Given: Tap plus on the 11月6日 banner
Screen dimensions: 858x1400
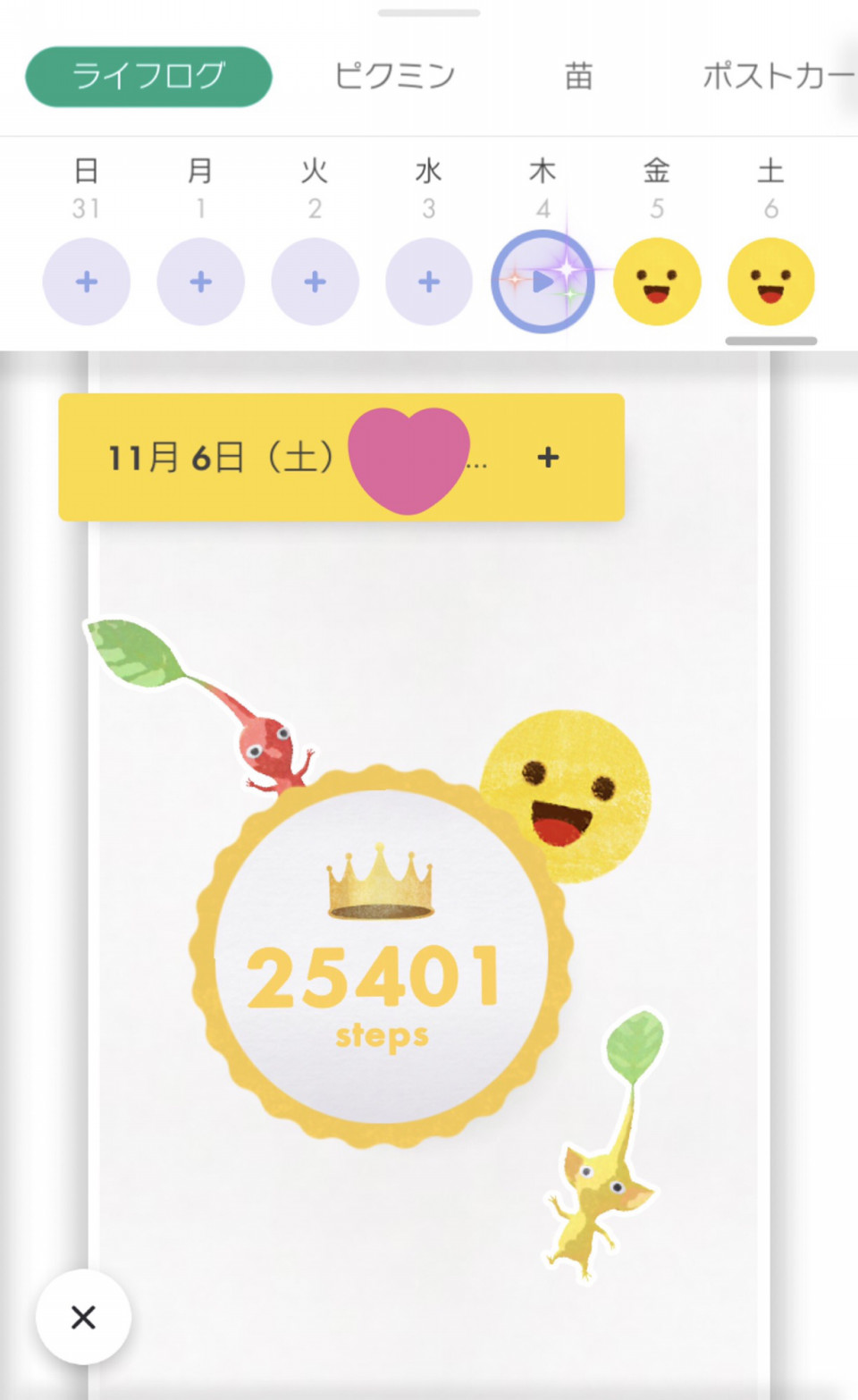Looking at the screenshot, I should click(x=548, y=458).
